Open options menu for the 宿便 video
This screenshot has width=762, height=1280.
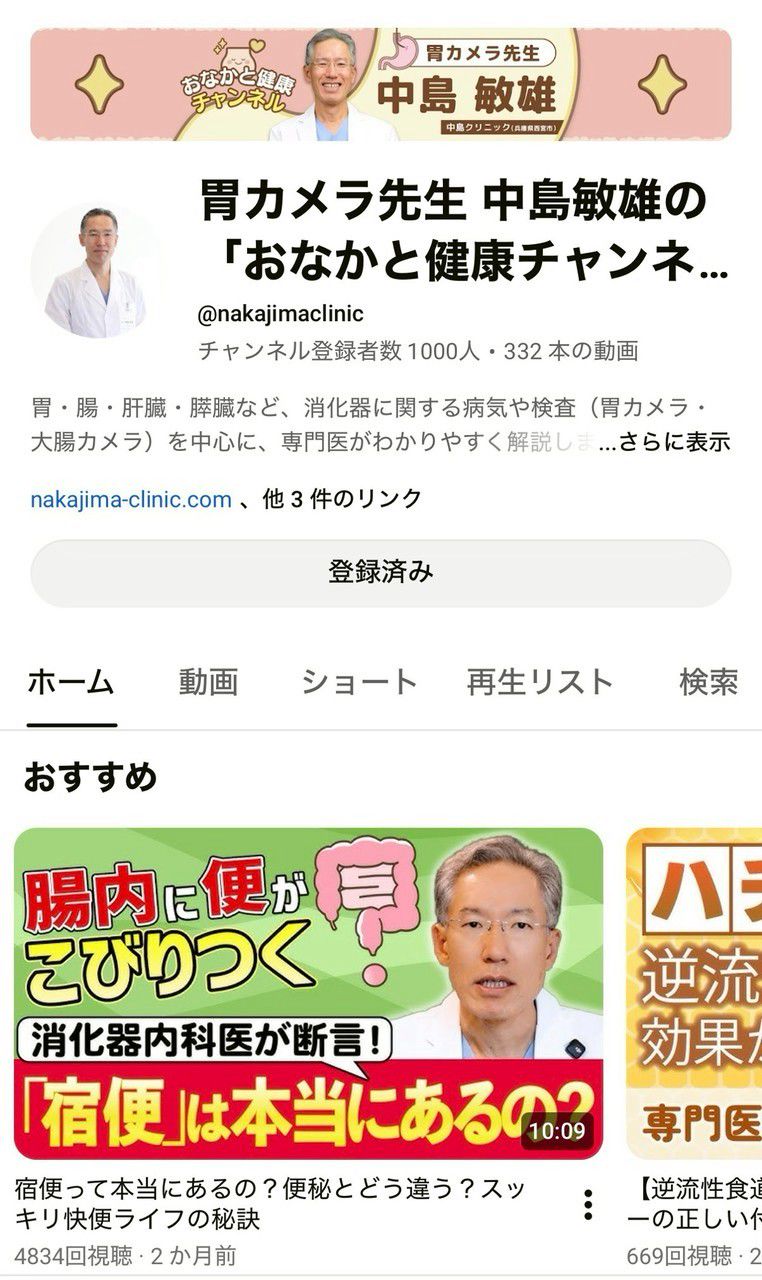(x=588, y=1204)
